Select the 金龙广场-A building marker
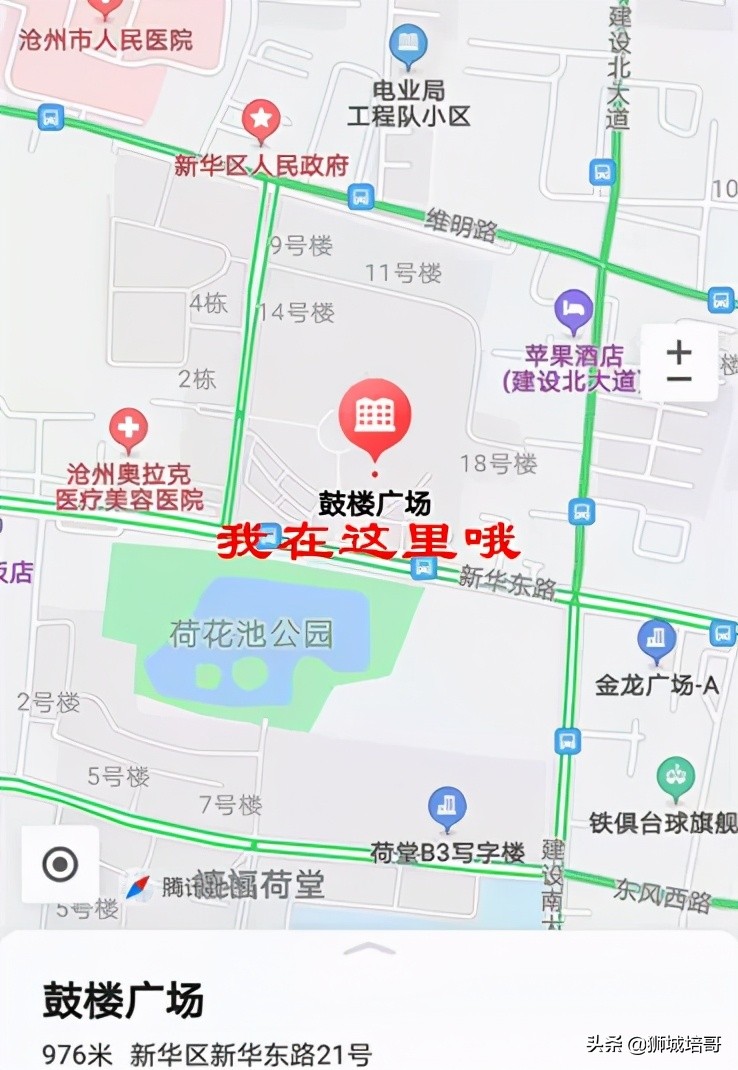The image size is (738, 1070). [656, 638]
